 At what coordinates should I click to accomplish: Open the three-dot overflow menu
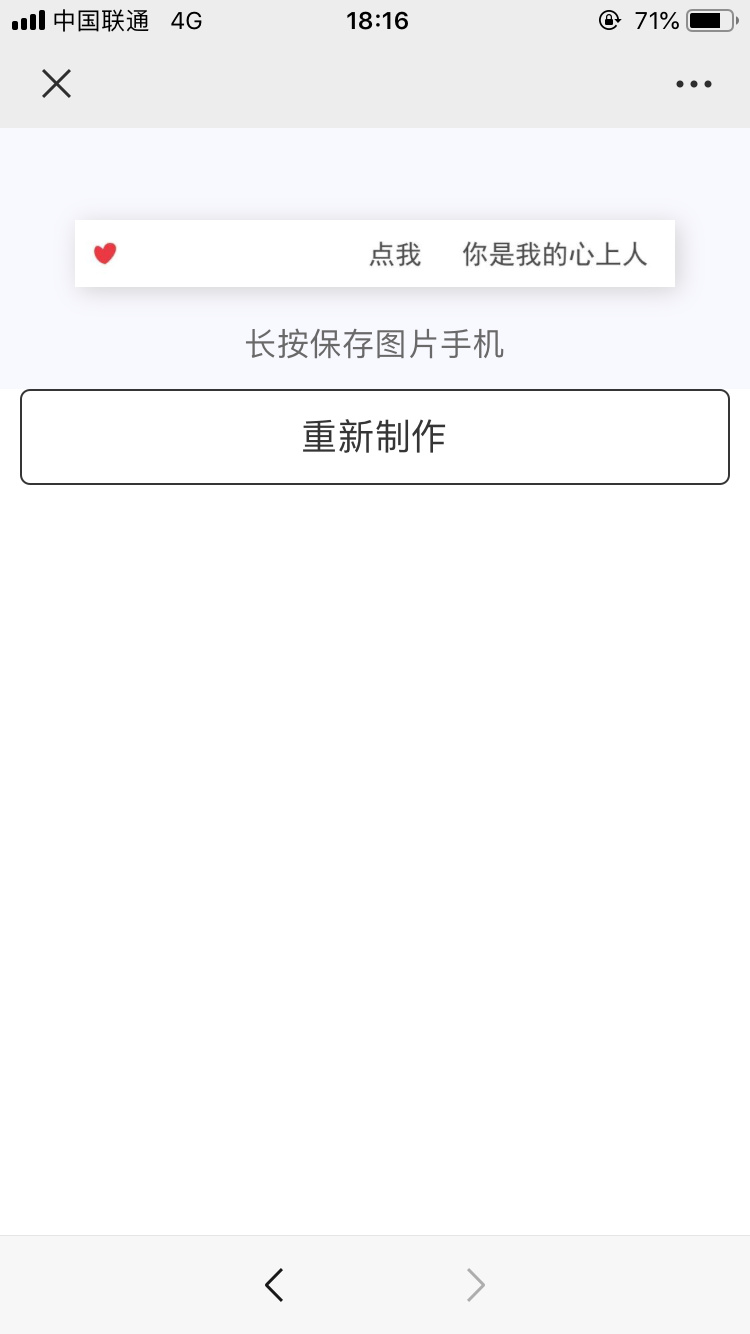[x=693, y=84]
